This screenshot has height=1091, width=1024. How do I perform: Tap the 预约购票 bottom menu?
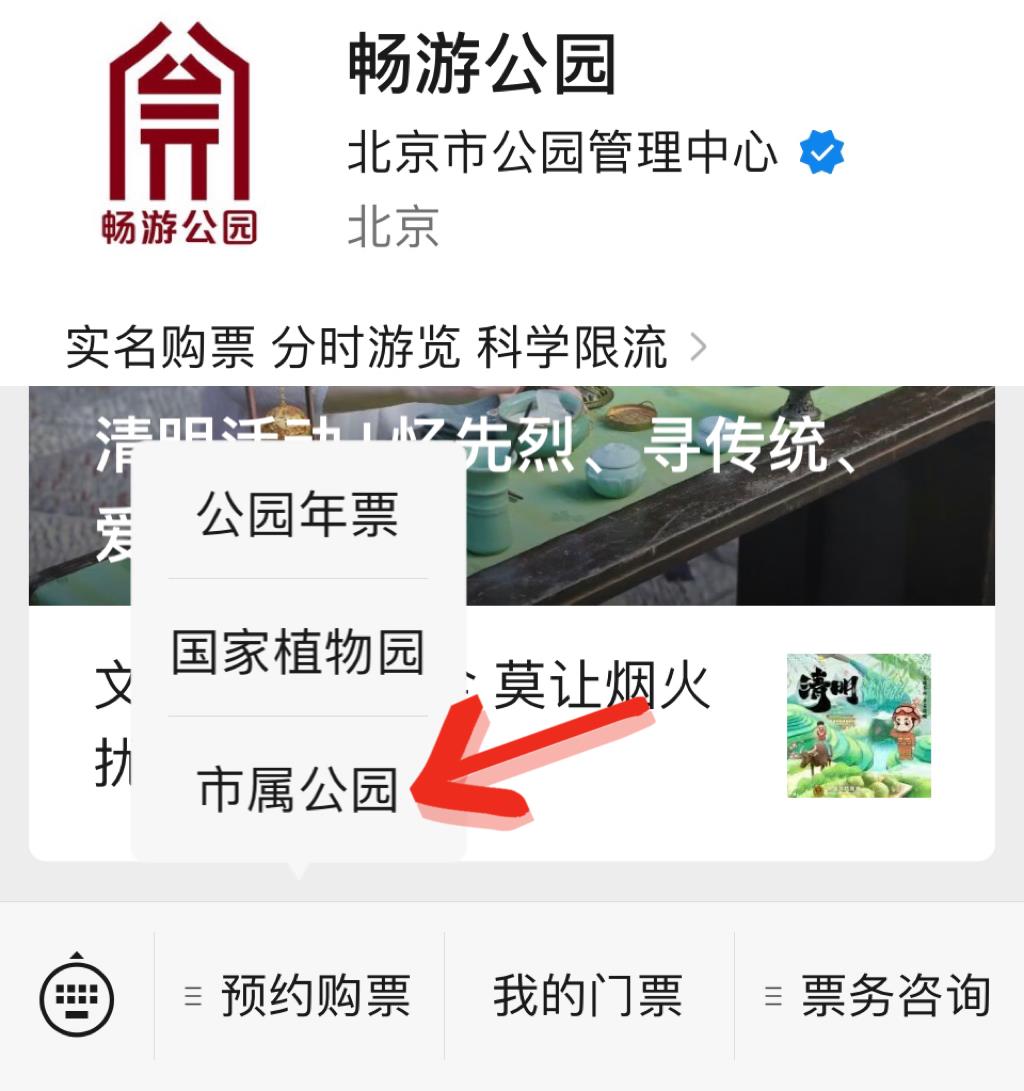[300, 996]
